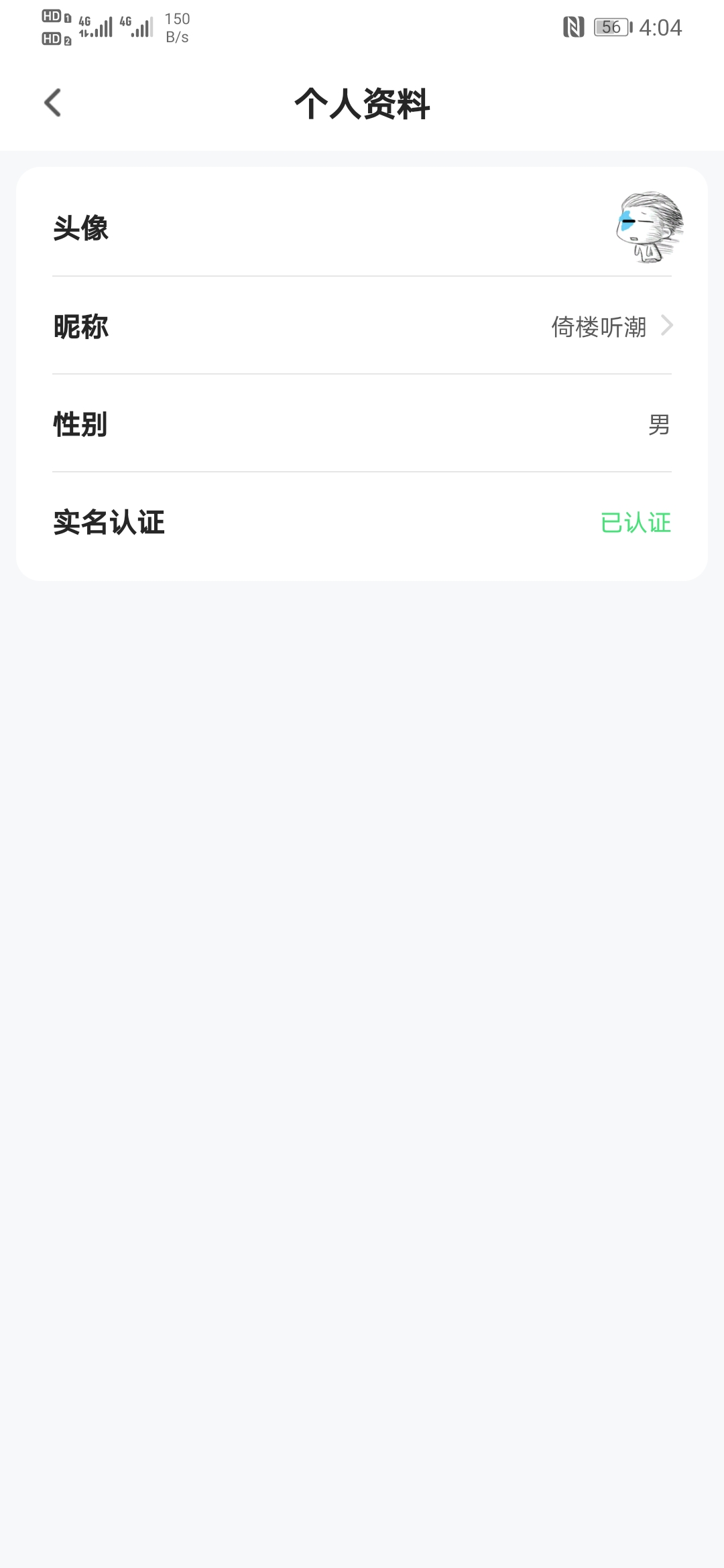Tap the NFC icon in the status bar

[x=573, y=27]
